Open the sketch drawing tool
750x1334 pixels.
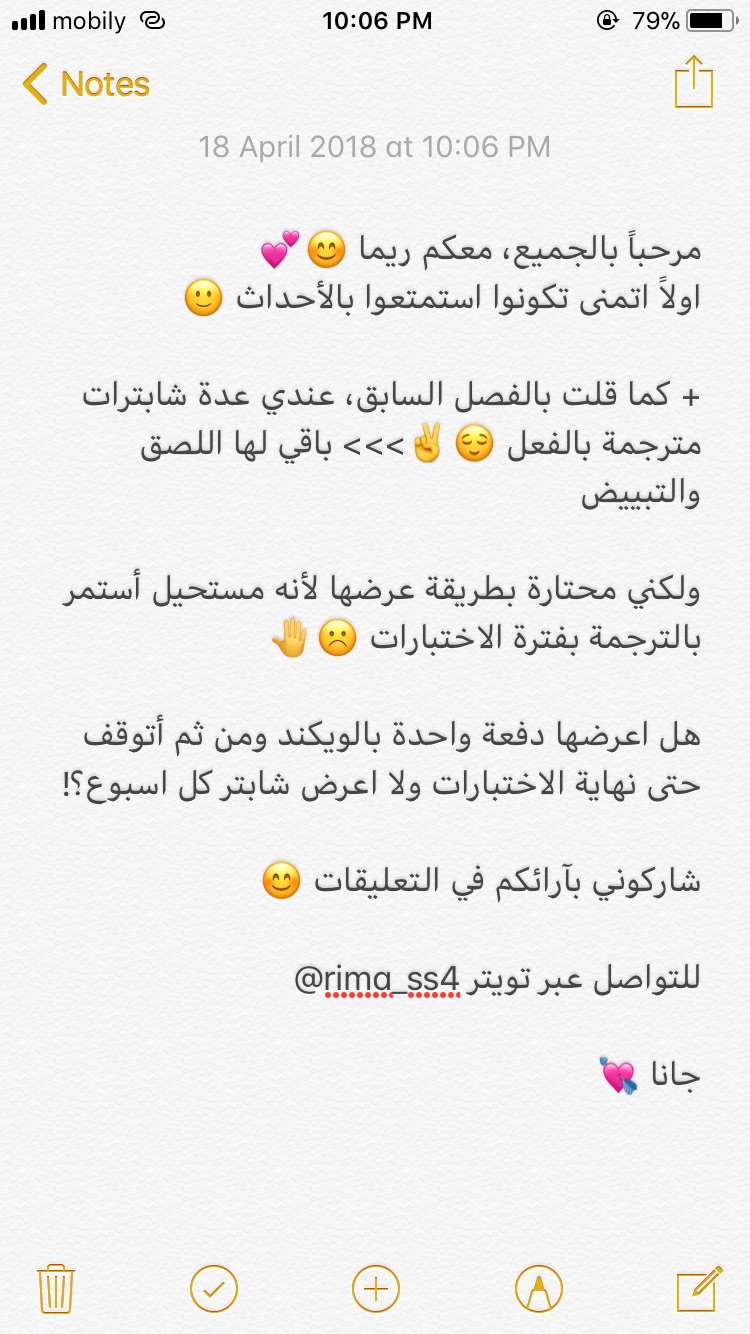(x=538, y=1288)
